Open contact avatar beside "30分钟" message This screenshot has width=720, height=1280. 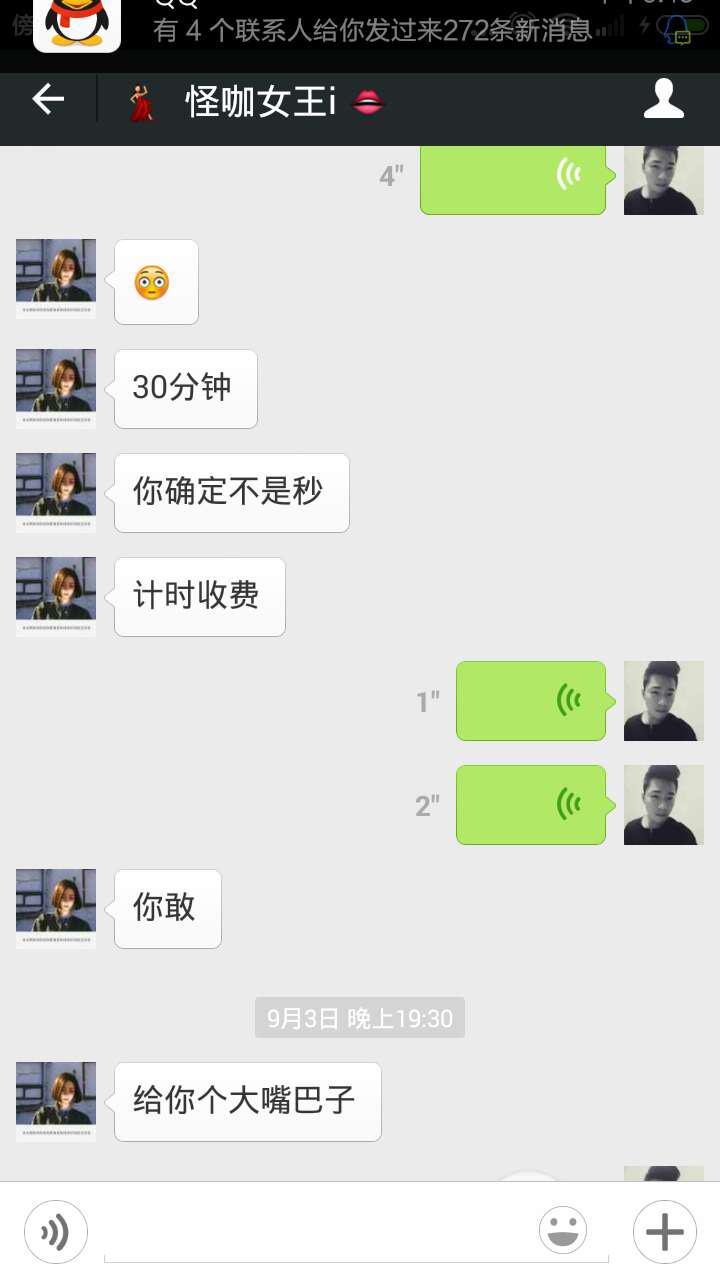click(x=56, y=387)
